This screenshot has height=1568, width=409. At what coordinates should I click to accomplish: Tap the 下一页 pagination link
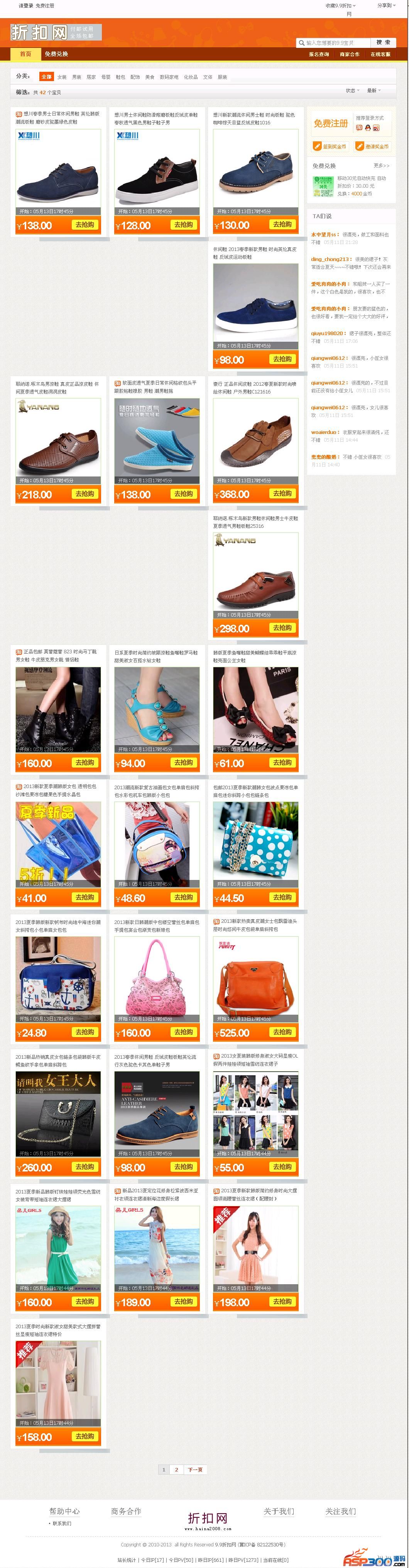coord(195,1470)
